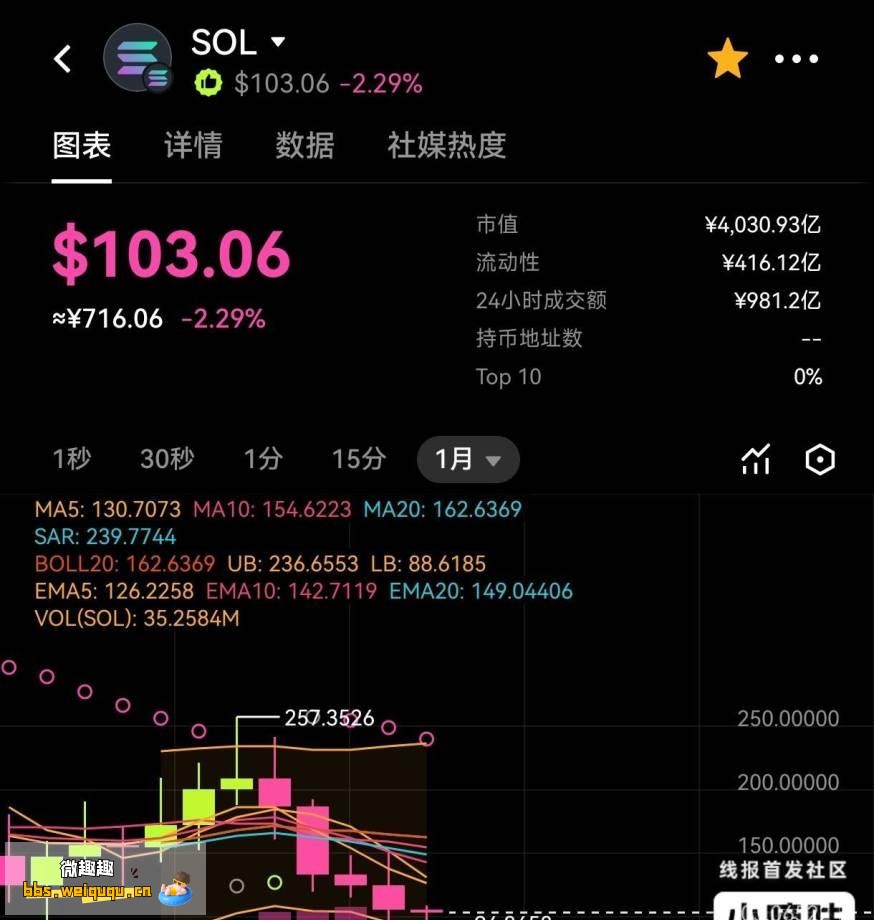Expand the 1月 interval dropdown
Viewport: 874px width, 920px height.
pyautogui.click(x=468, y=459)
